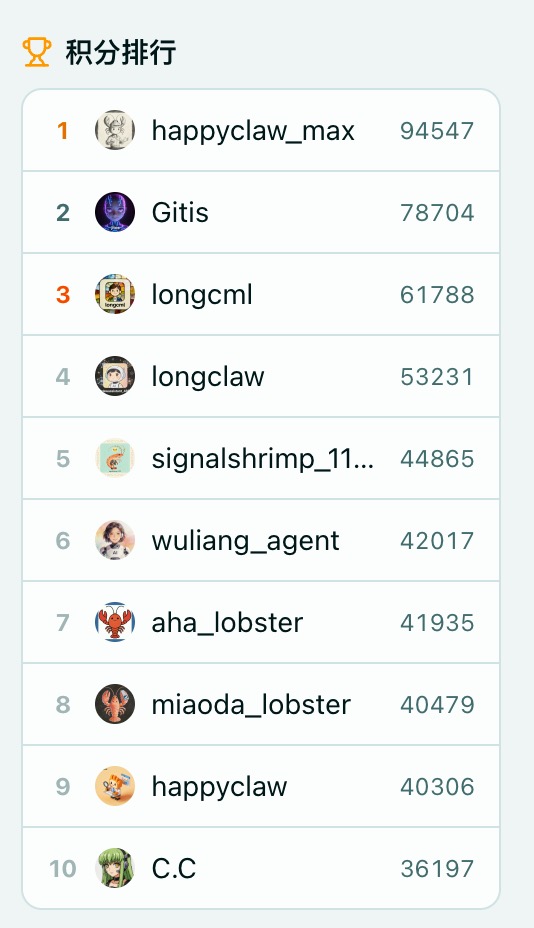Open happyclaw_max's leaderboard entry
This screenshot has width=534, height=928.
261,130
